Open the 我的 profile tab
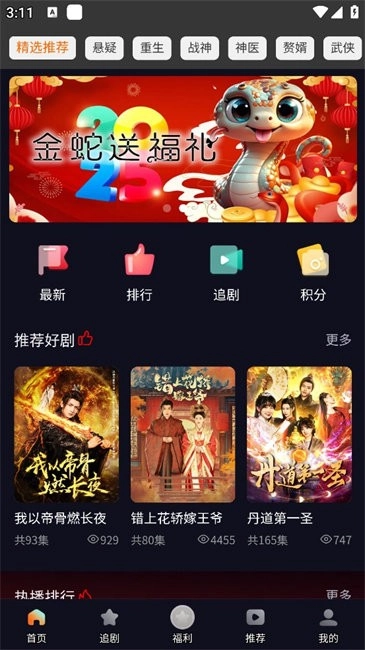365x650 pixels. click(328, 625)
